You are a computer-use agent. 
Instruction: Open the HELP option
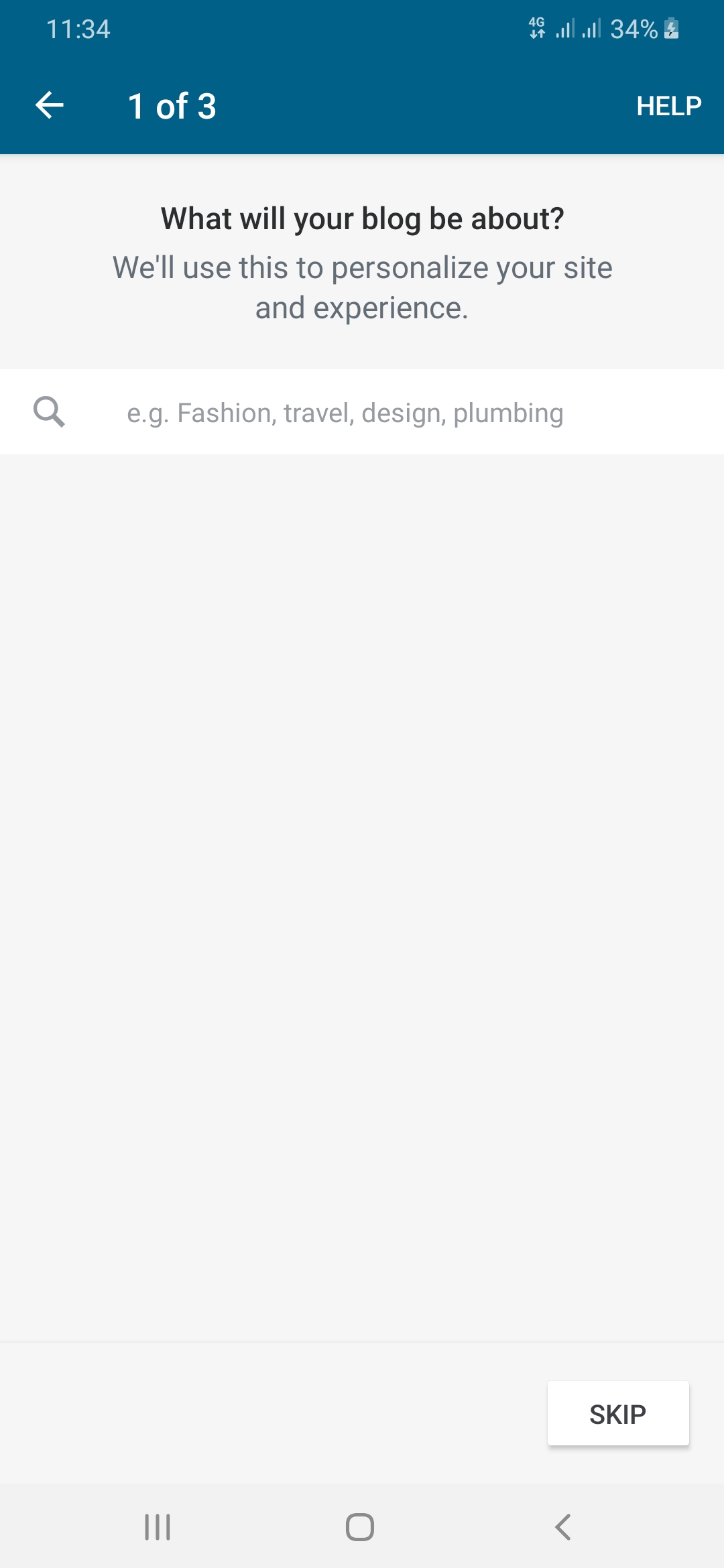668,106
